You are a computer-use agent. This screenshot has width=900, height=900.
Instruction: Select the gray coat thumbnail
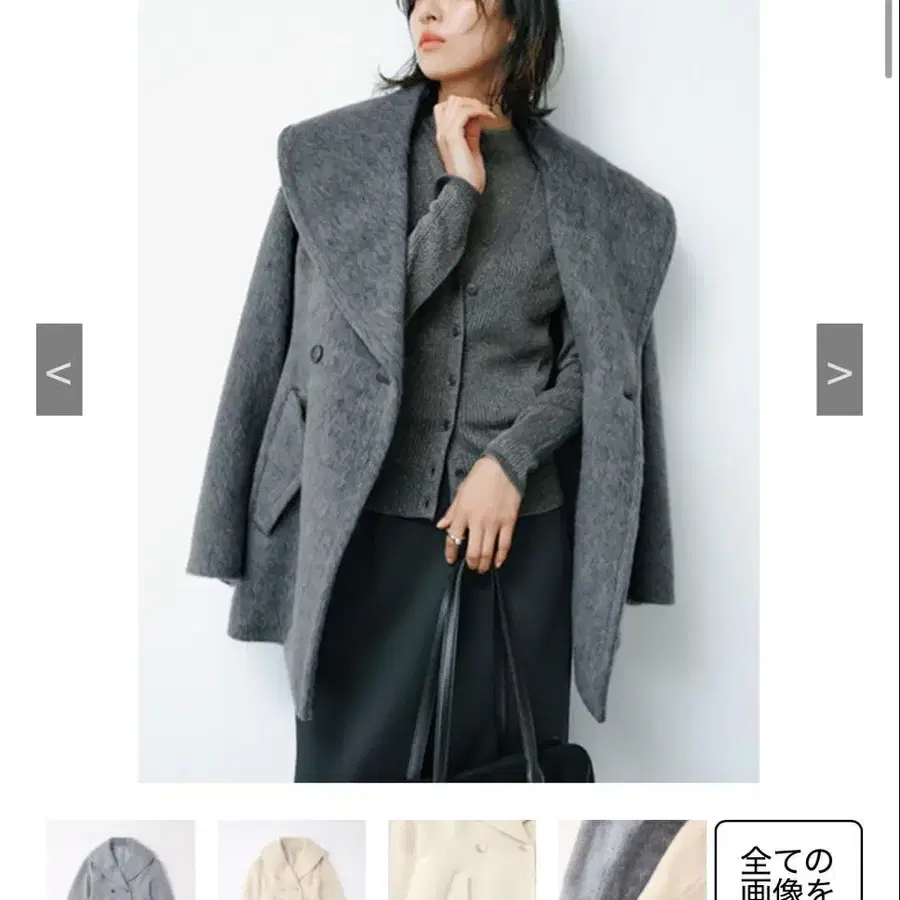[121, 861]
